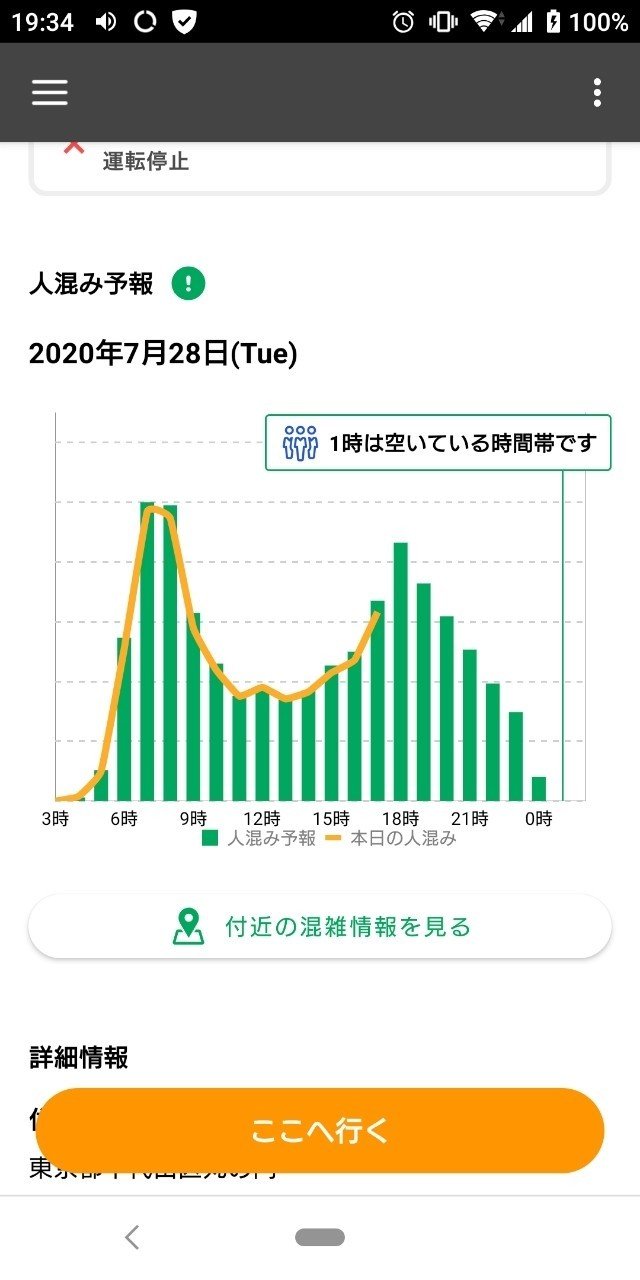Tap the home pill in navigation bar
The width and height of the screenshot is (640, 1280).
tap(320, 1237)
